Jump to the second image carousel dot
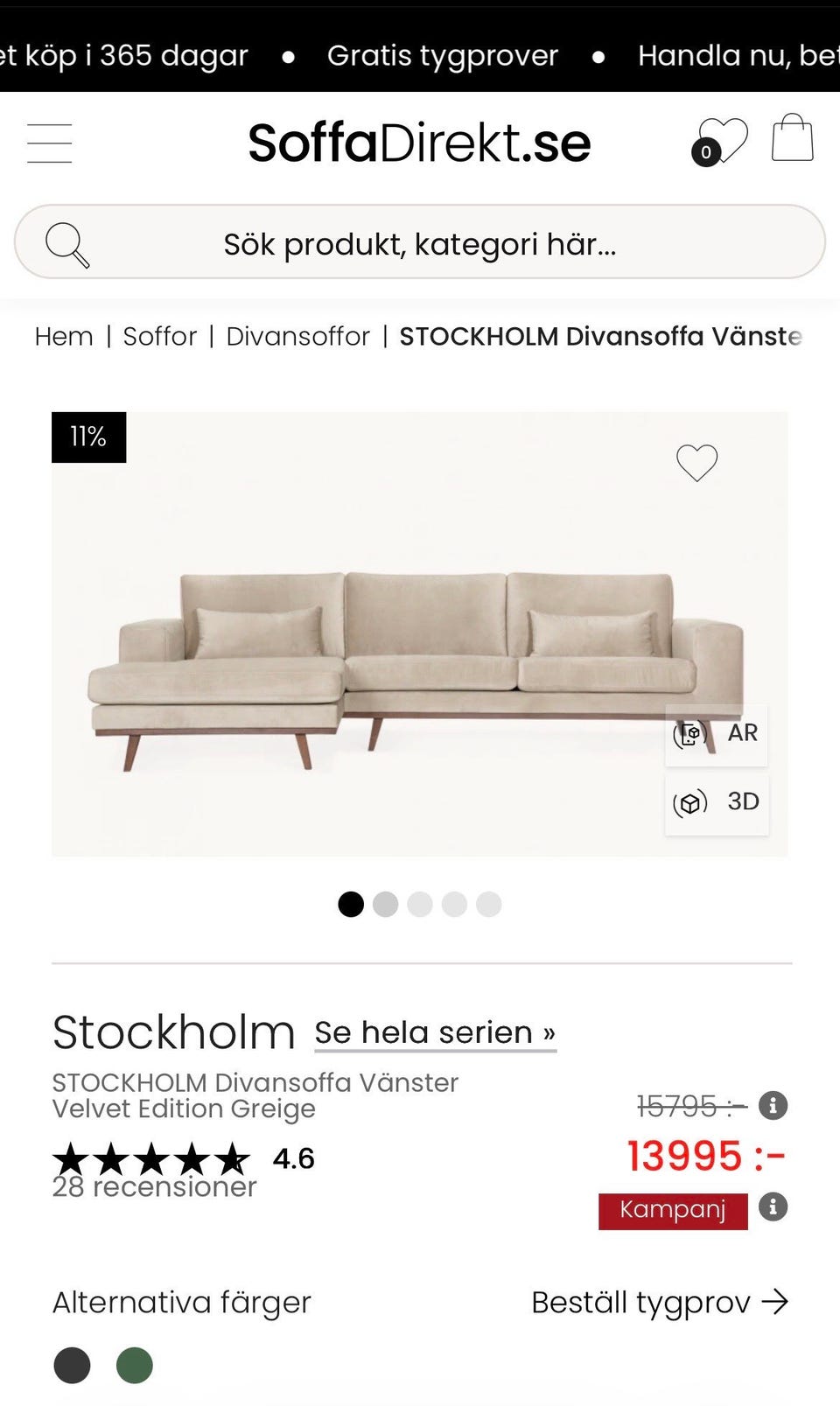Image resolution: width=840 pixels, height=1406 pixels. coord(385,905)
